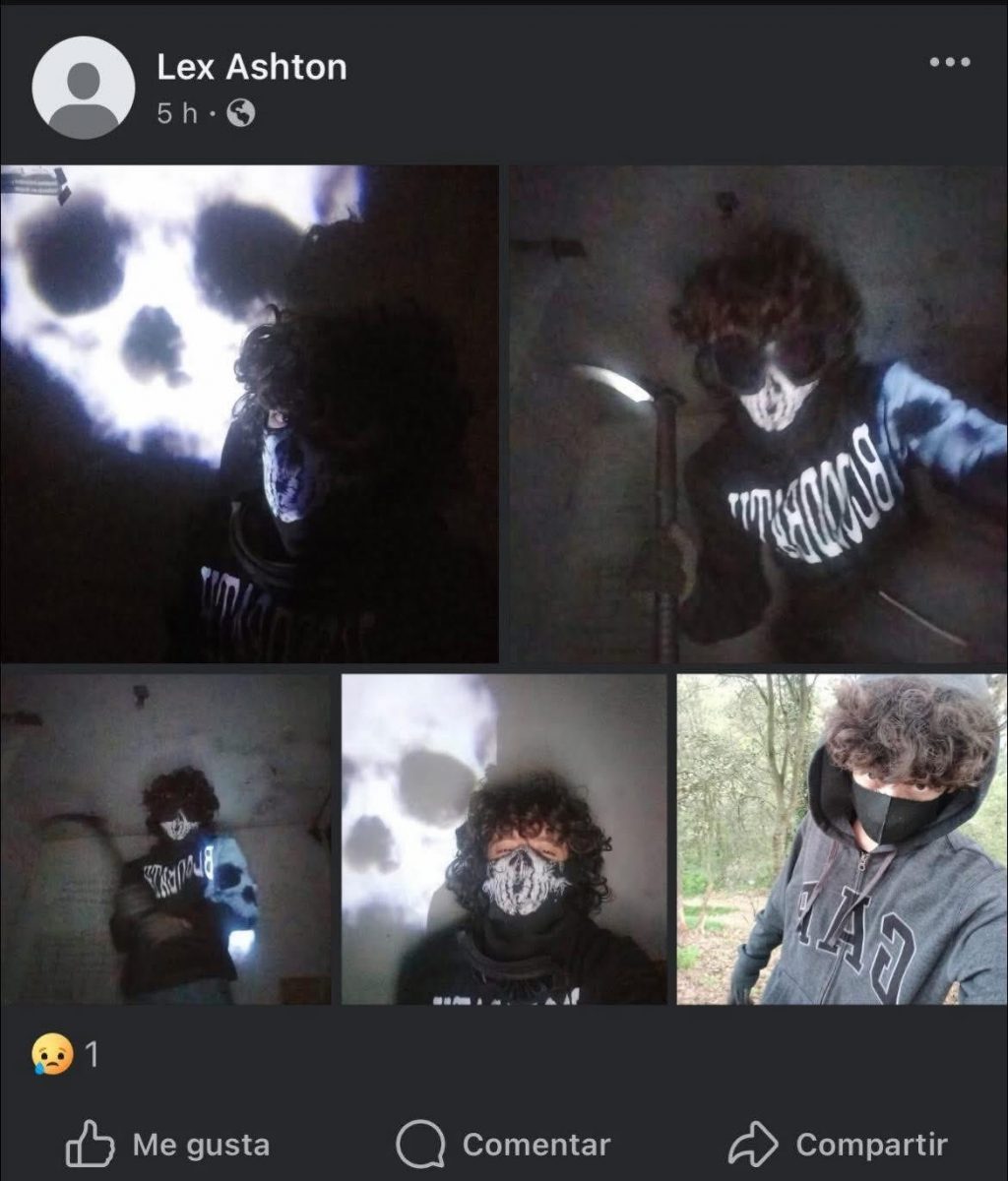Open the large skull-wall photo
1008x1181 pixels.
248,413
